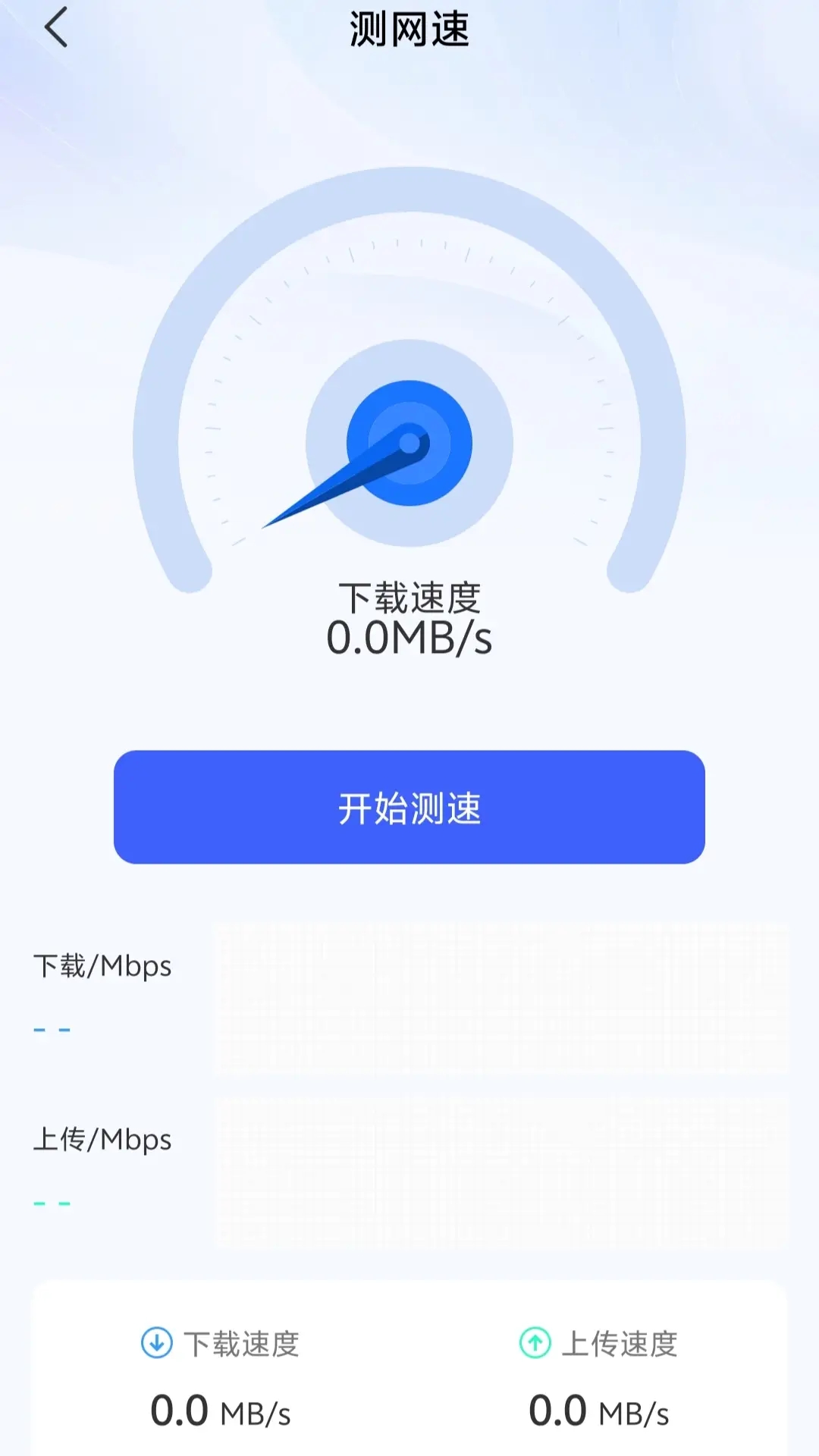Image resolution: width=819 pixels, height=1456 pixels.
Task: Click the green dashed placeholder under 上传/Mbps
Action: [52, 1202]
